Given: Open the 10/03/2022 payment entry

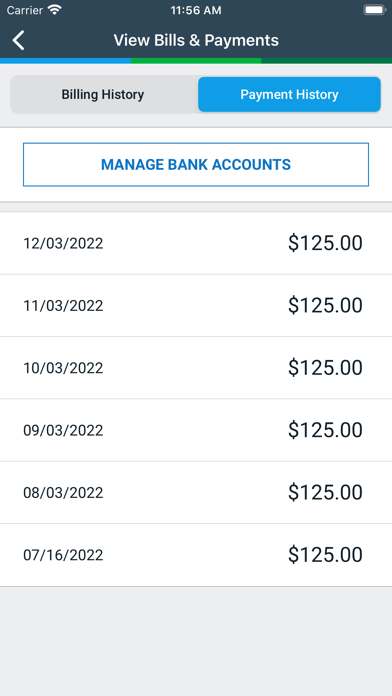Looking at the screenshot, I should (x=196, y=368).
